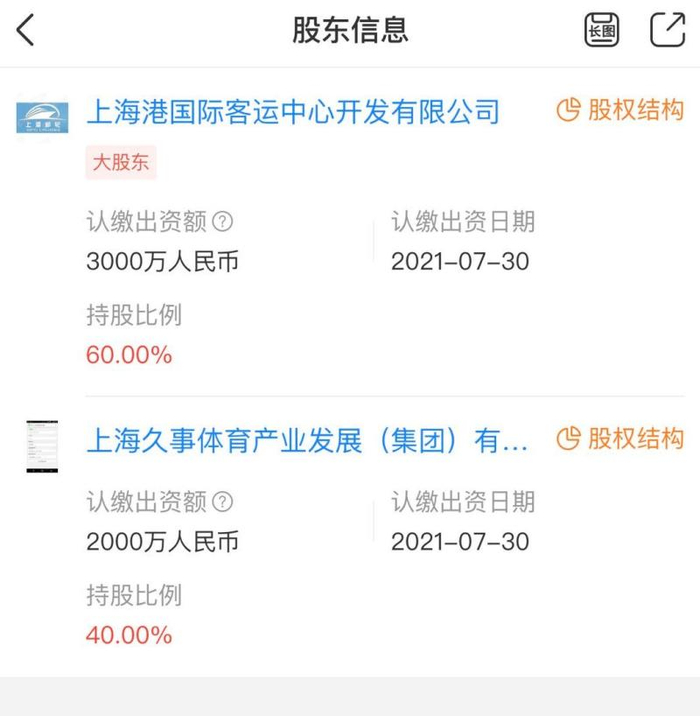Tap the help icon beside the 3000万 认缴出资额

pyautogui.click(x=224, y=221)
